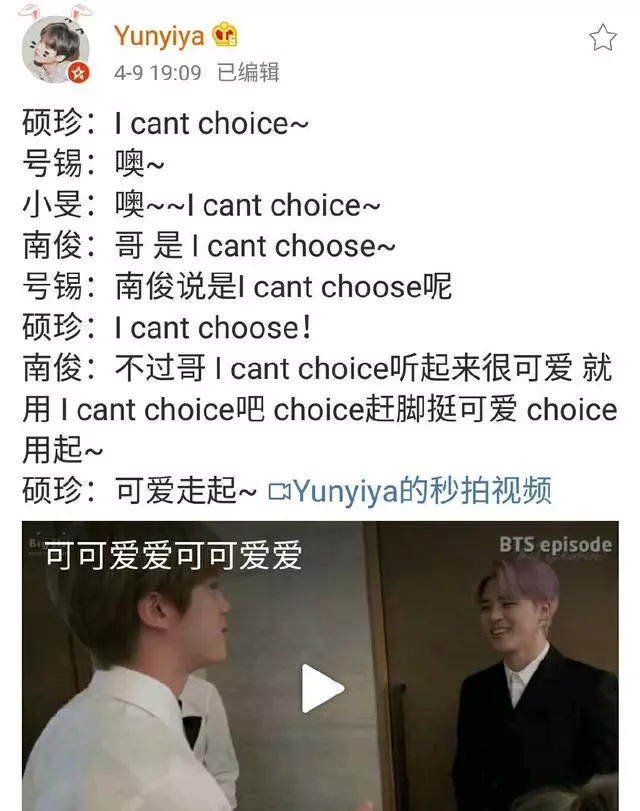The width and height of the screenshot is (640, 811).
Task: Open the Yunyiya username link
Action: point(159,36)
